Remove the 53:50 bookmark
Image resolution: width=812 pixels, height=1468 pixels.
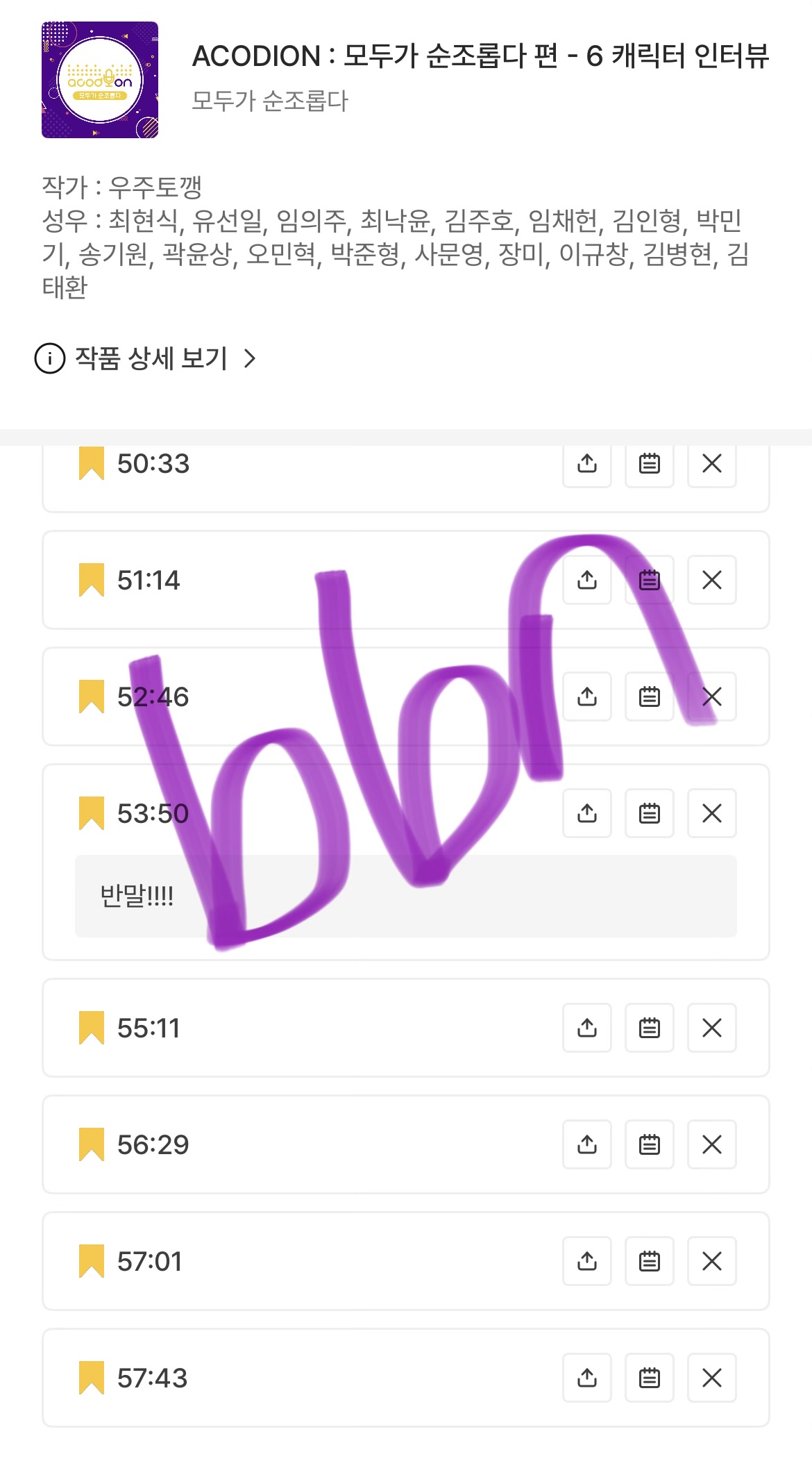click(712, 813)
